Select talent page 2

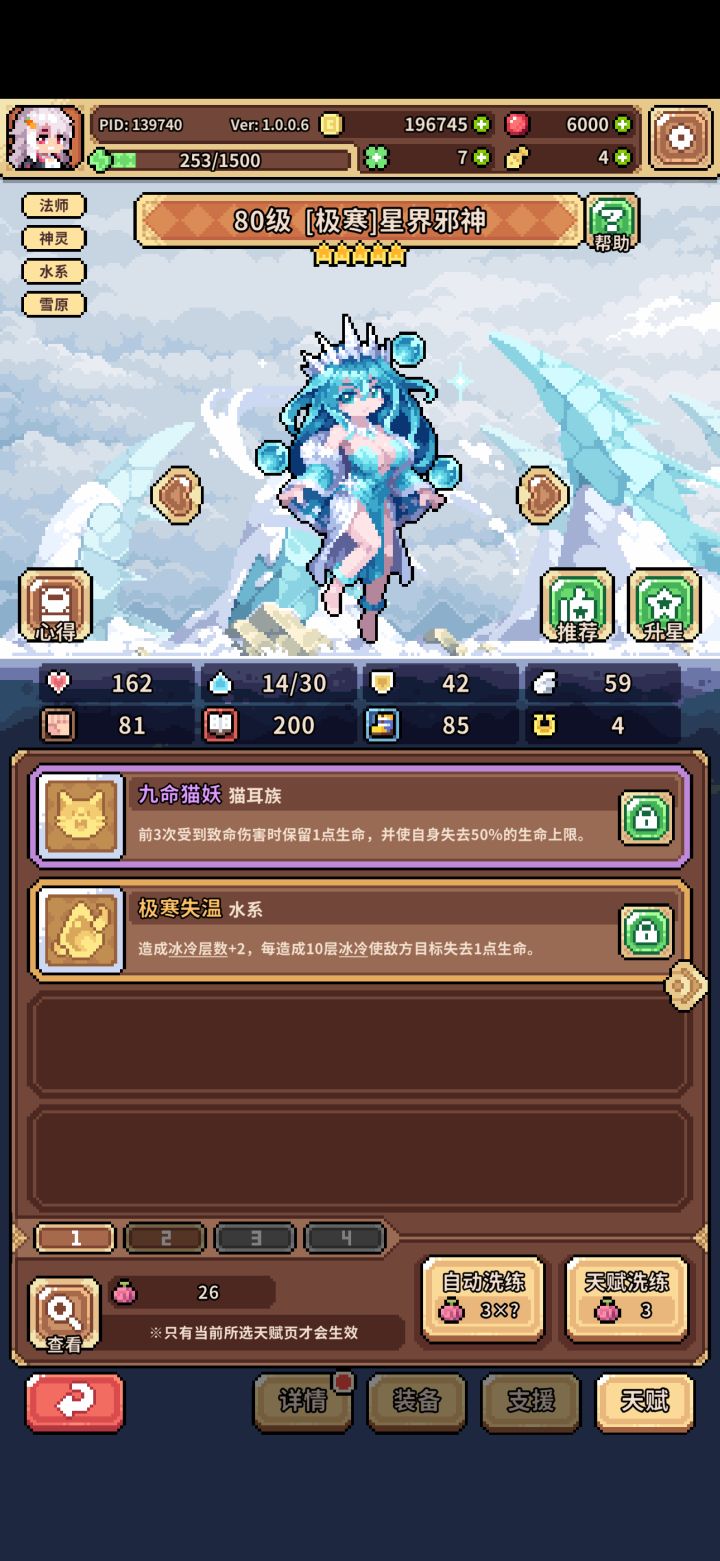pos(164,1238)
